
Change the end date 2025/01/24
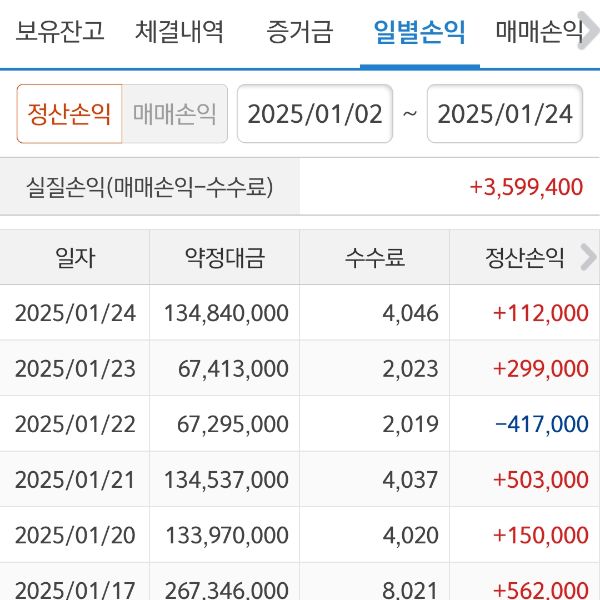click(505, 114)
